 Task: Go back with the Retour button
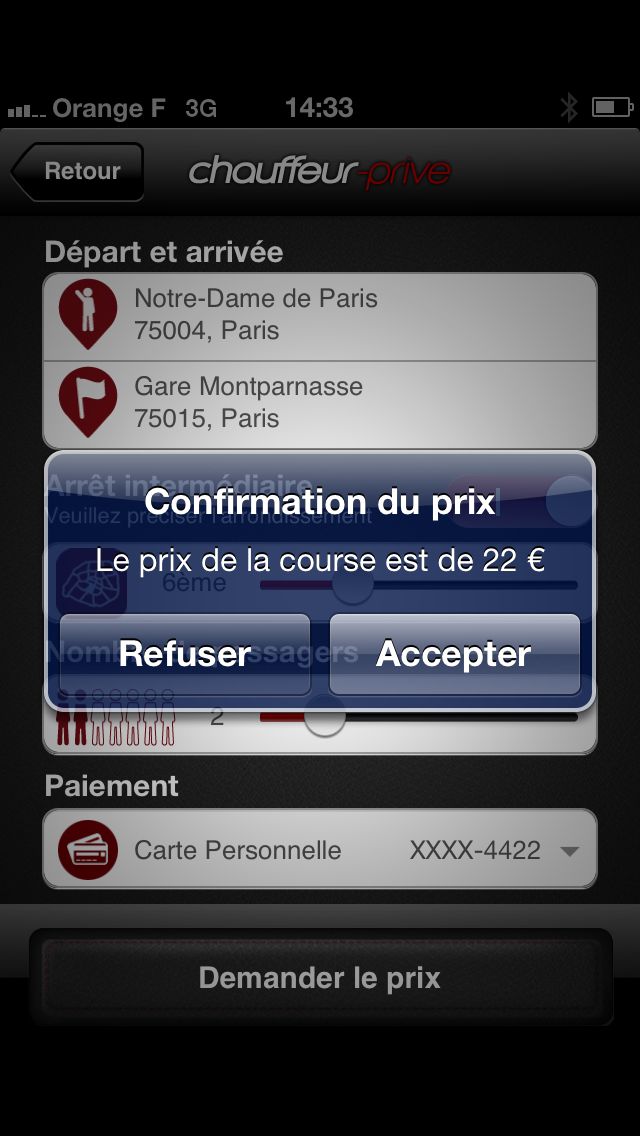[80, 171]
